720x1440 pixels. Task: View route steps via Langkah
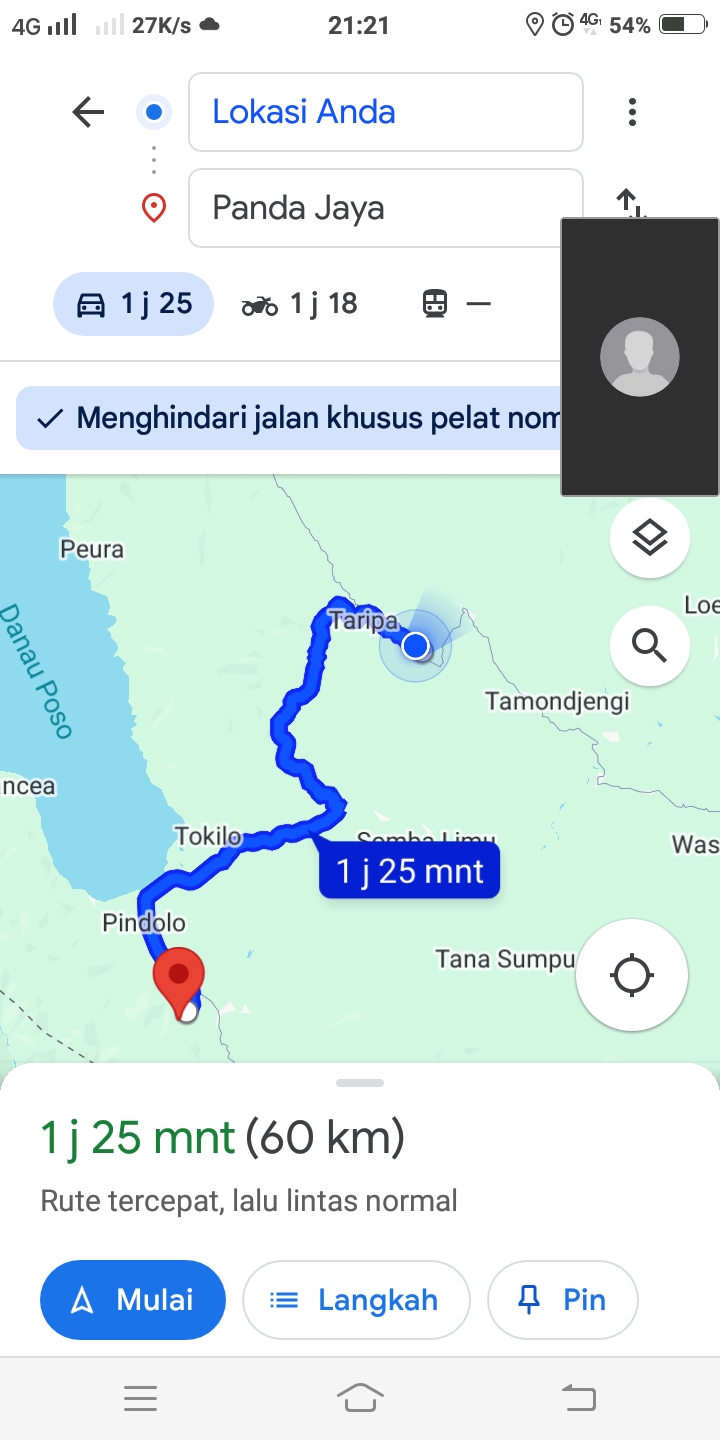coord(356,1300)
